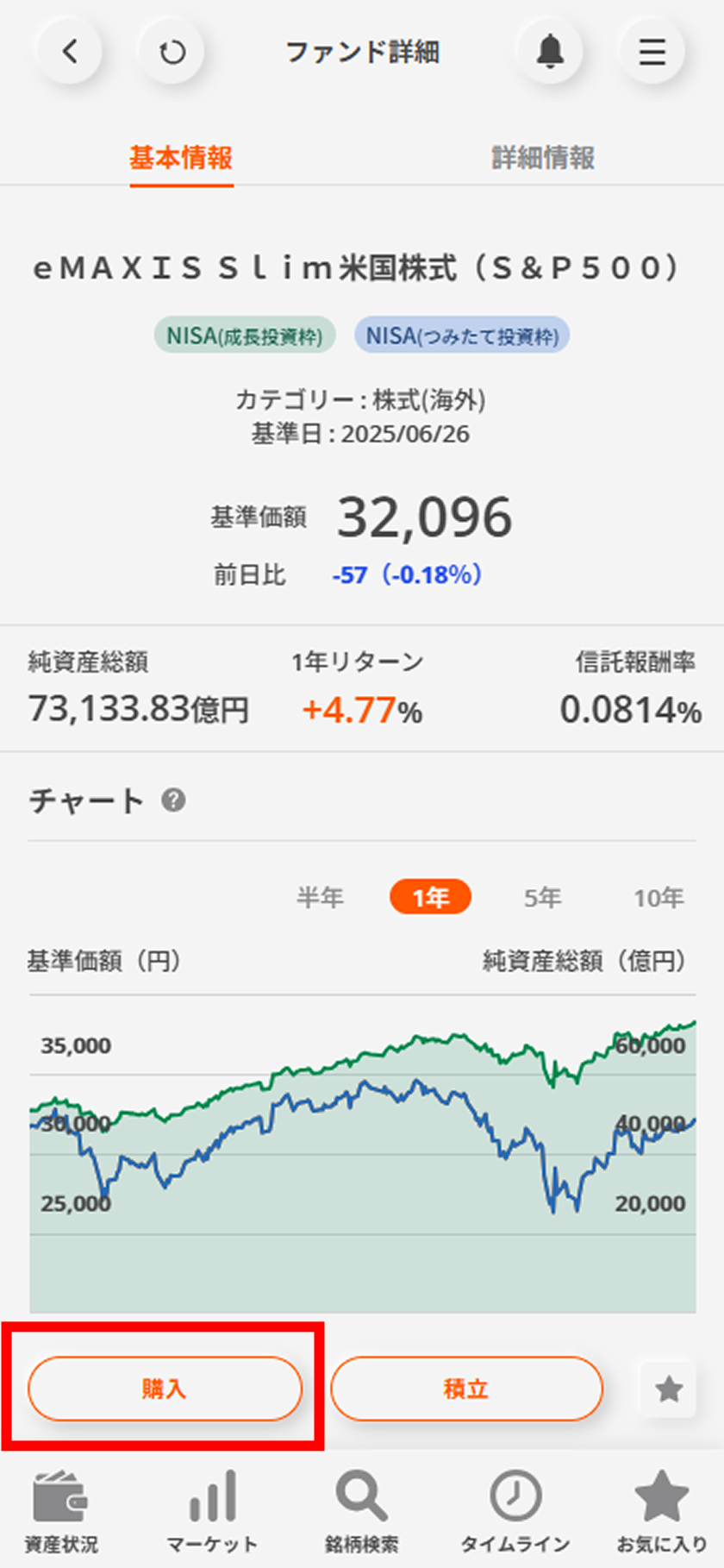
Task: Open the hamburger menu
Action: tap(652, 52)
